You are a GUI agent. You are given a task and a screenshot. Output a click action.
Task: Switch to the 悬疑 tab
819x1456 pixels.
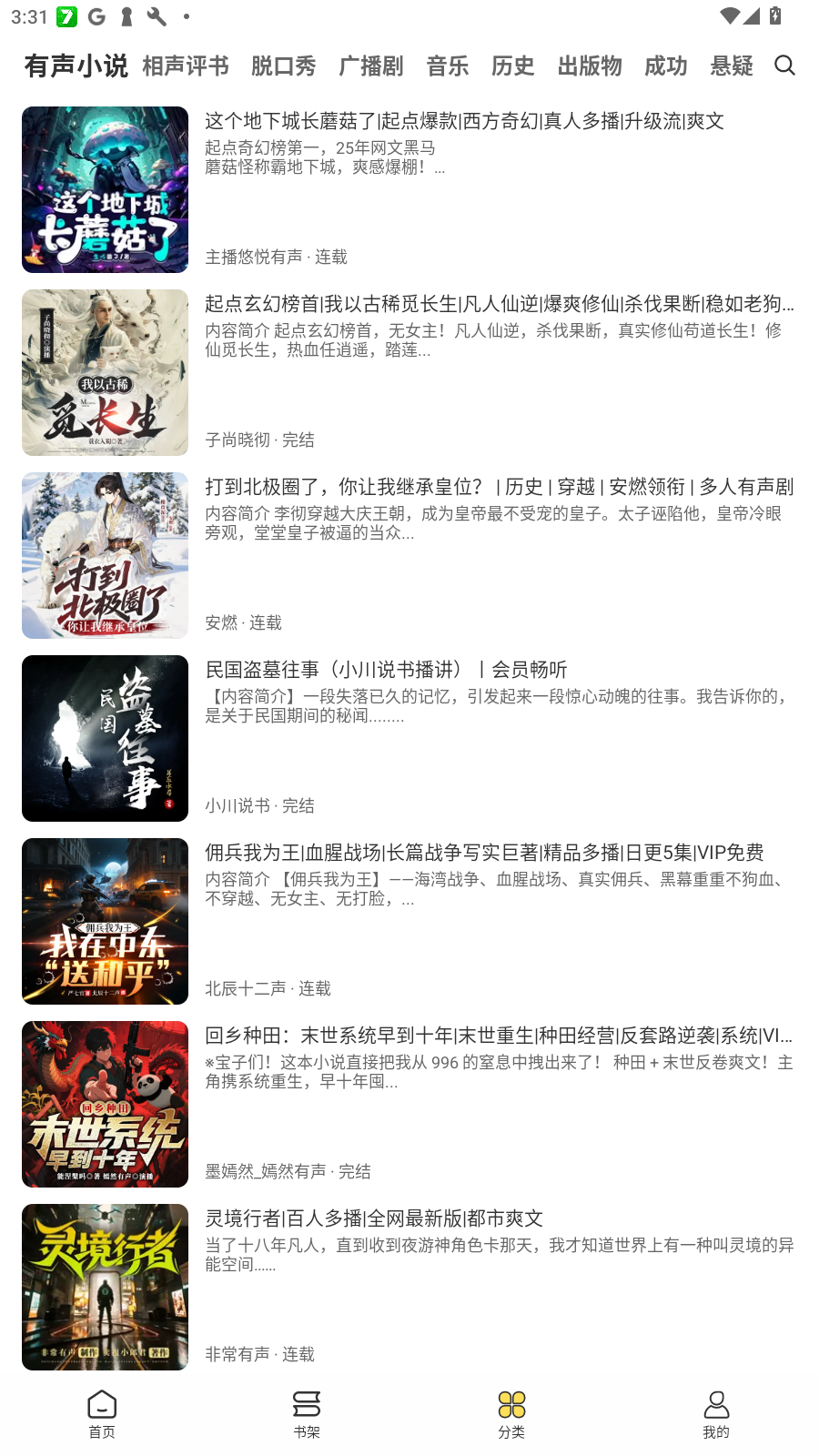(731, 66)
